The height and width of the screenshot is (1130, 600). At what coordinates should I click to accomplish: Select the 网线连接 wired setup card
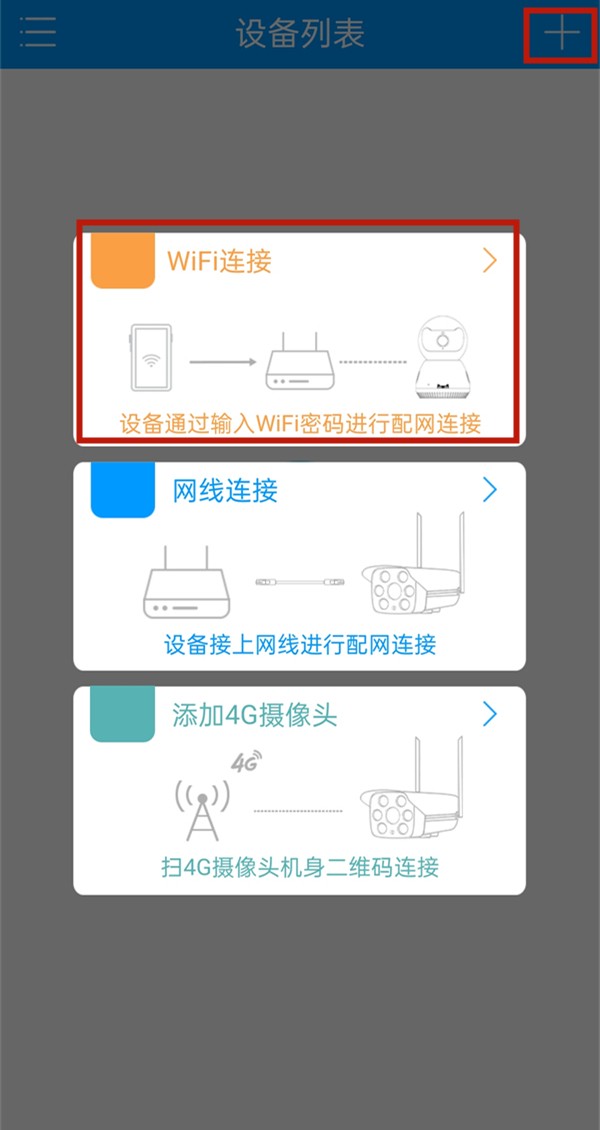coord(299,565)
